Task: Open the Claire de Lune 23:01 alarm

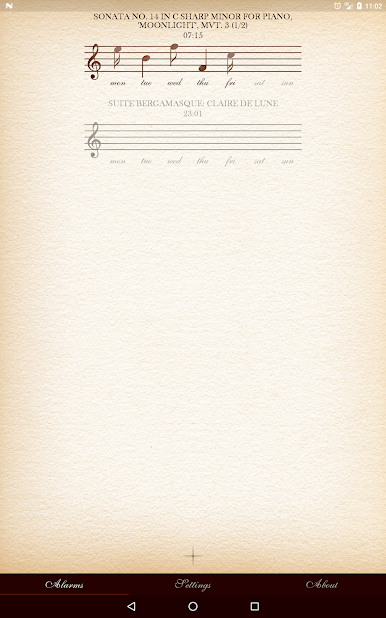Action: click(193, 132)
